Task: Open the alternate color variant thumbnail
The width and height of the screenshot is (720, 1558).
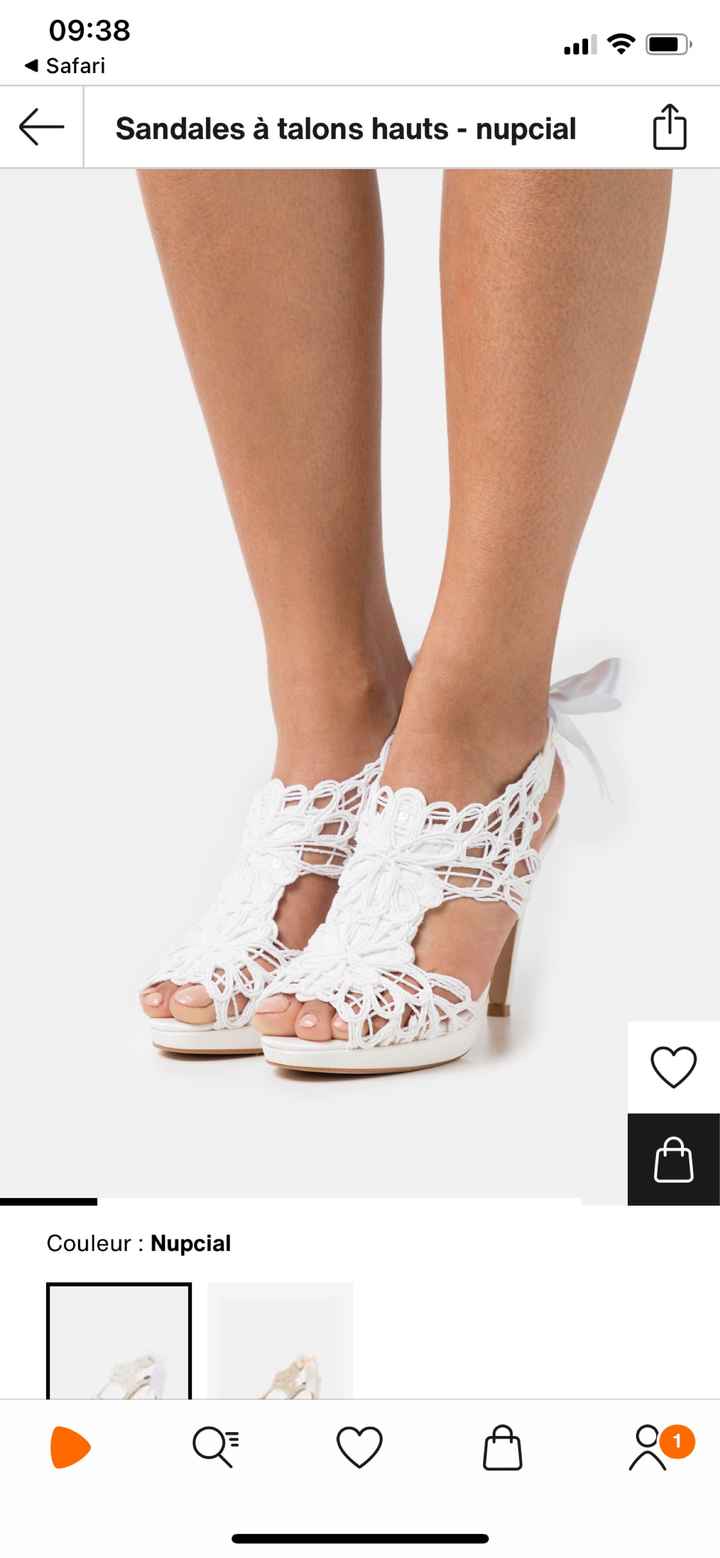Action: (x=280, y=1345)
